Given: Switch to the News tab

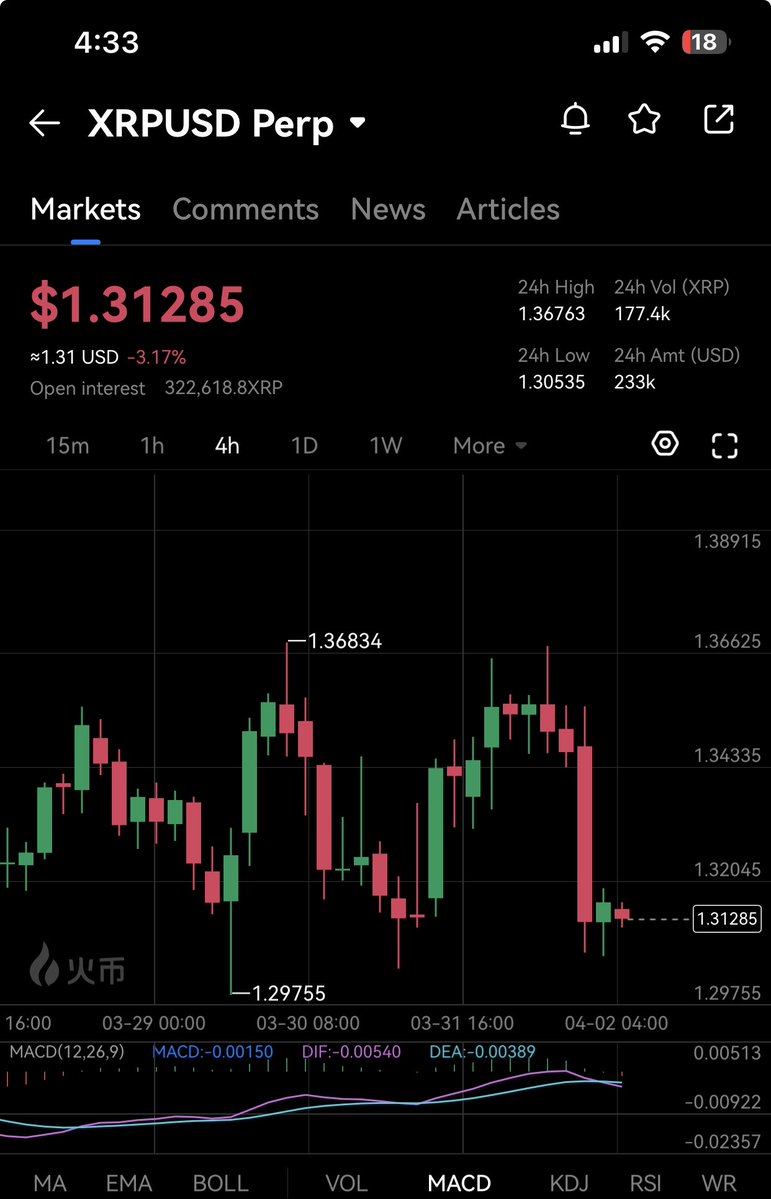Looking at the screenshot, I should [x=388, y=209].
